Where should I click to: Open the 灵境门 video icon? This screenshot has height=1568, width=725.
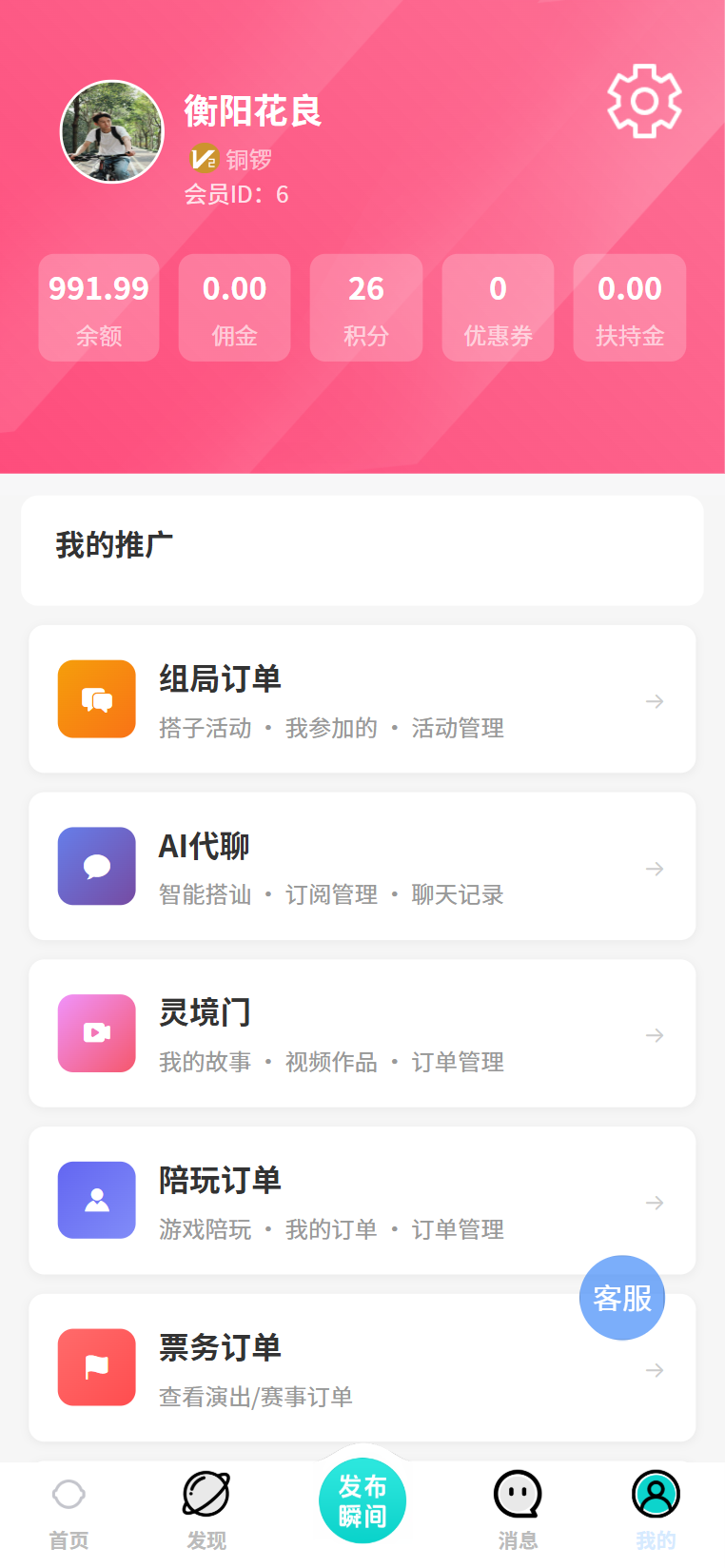(x=96, y=1033)
